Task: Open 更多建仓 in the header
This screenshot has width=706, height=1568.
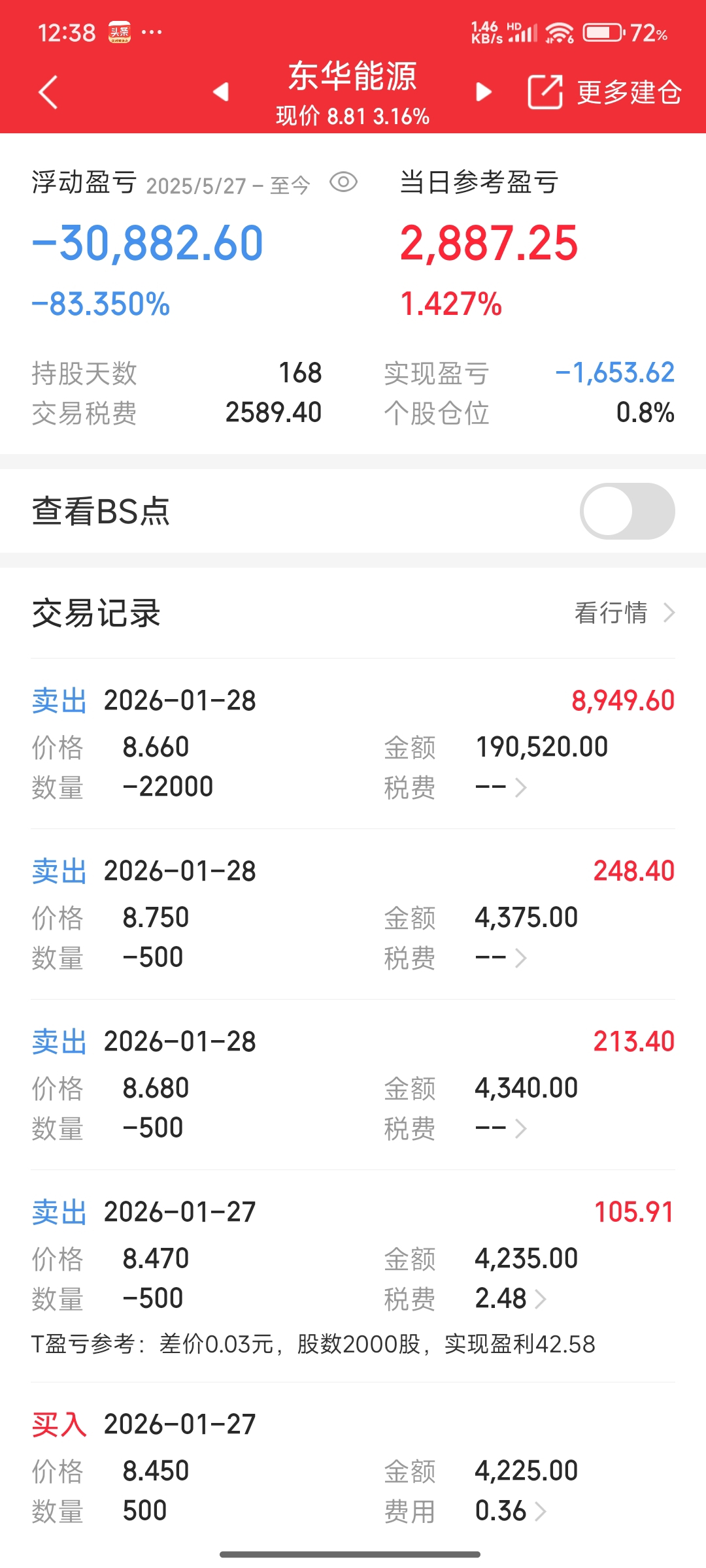Action: coord(605,91)
